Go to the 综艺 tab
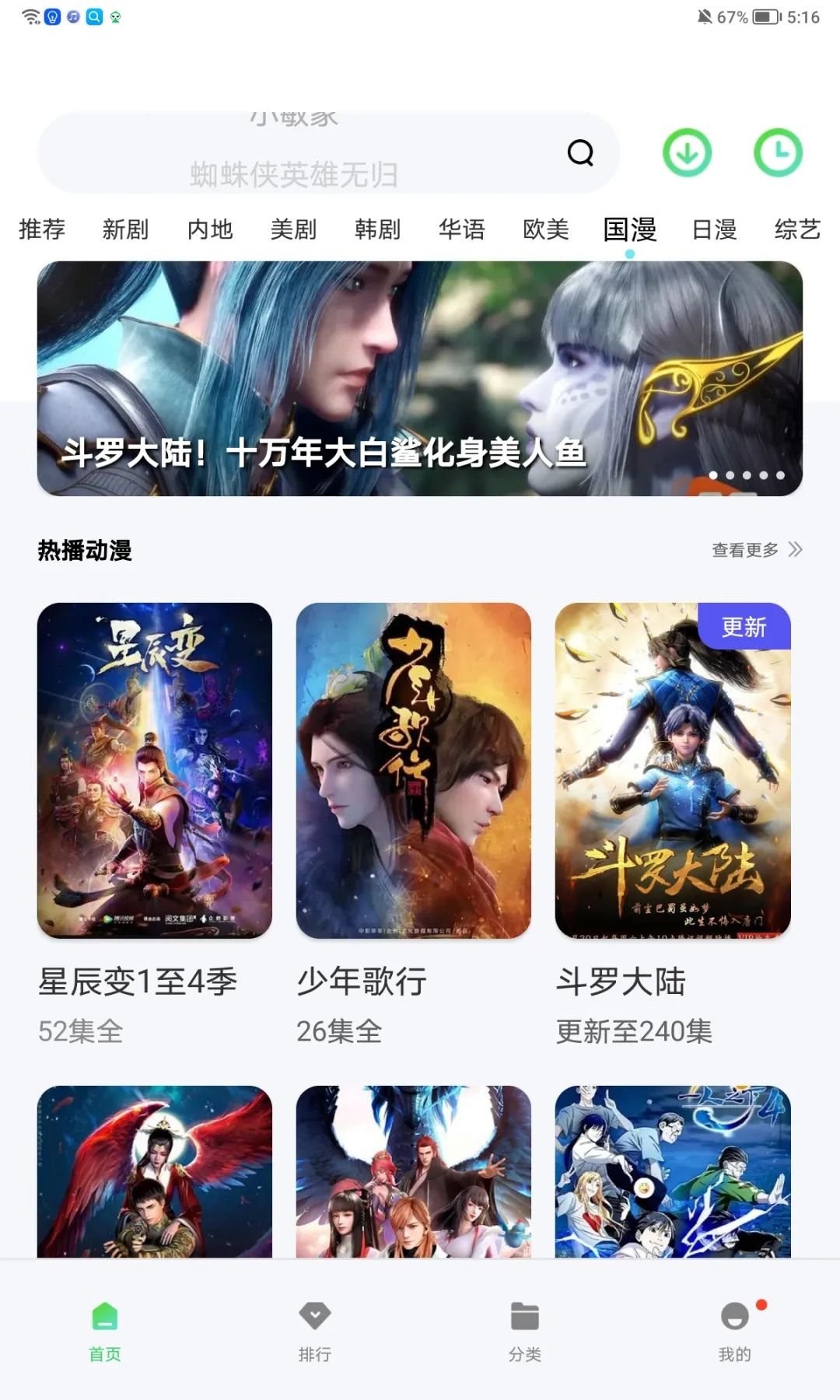The height and width of the screenshot is (1400, 840). pyautogui.click(x=797, y=229)
